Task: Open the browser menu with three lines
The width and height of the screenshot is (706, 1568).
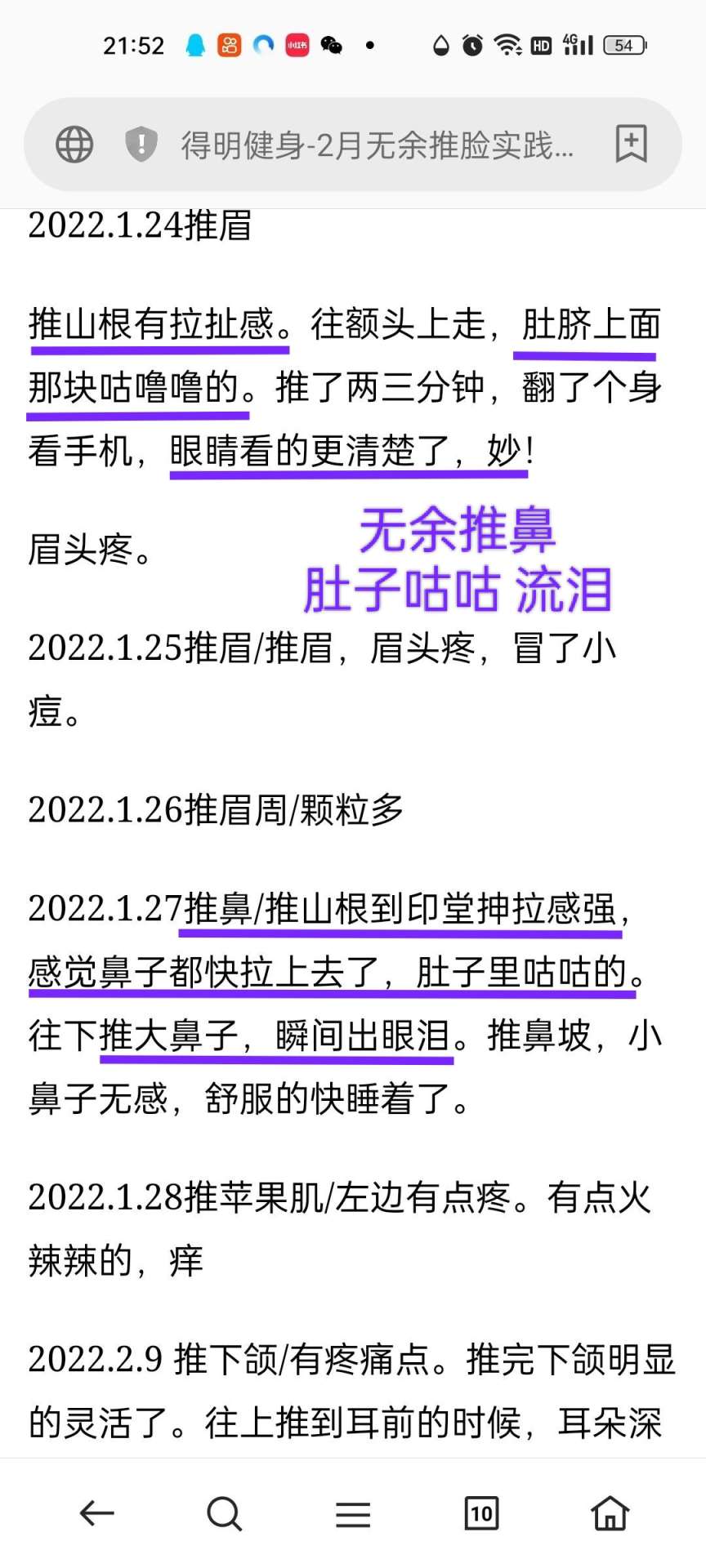Action: click(353, 1514)
